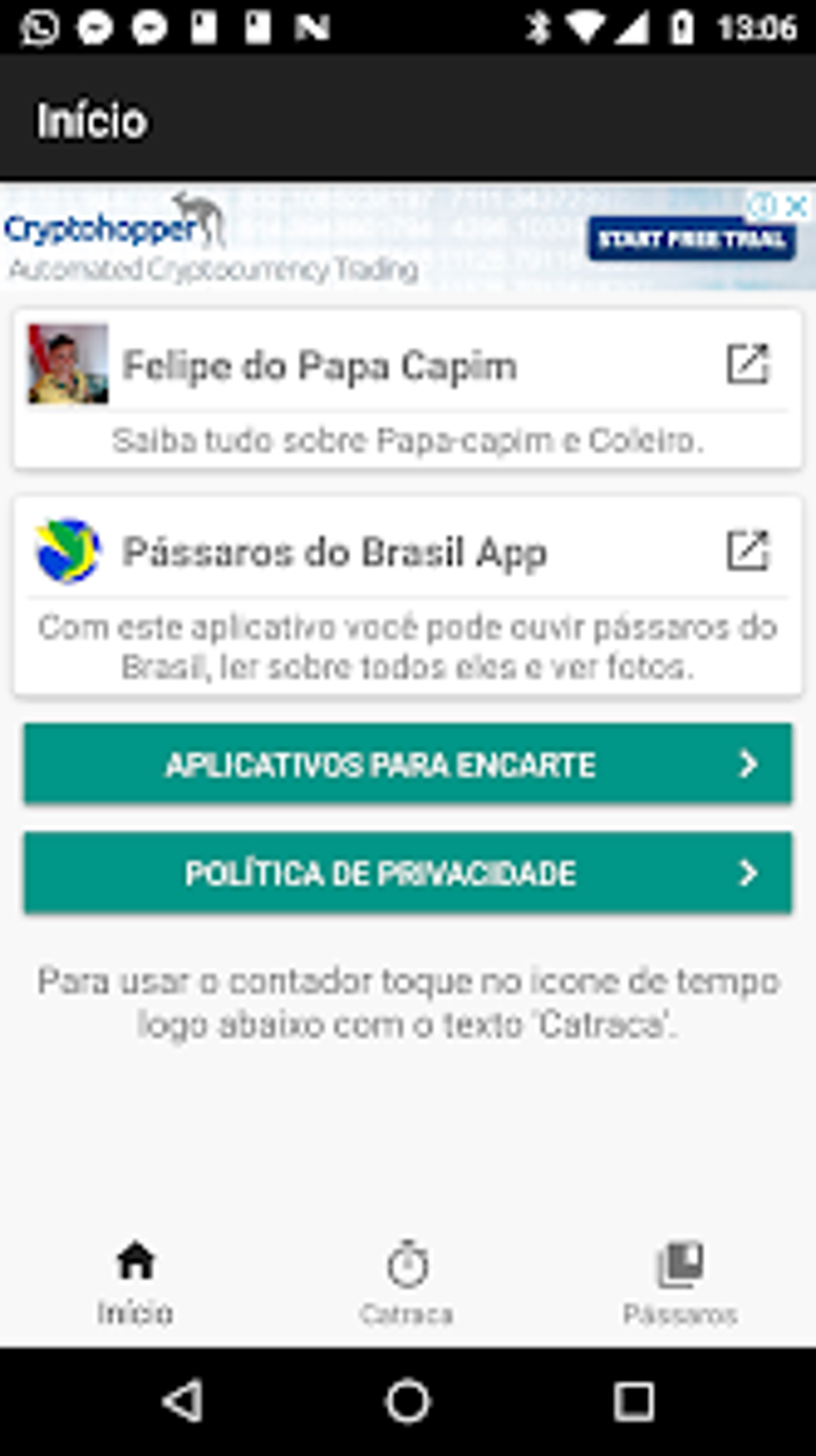Tap Start Free Trial in the ad

point(692,239)
